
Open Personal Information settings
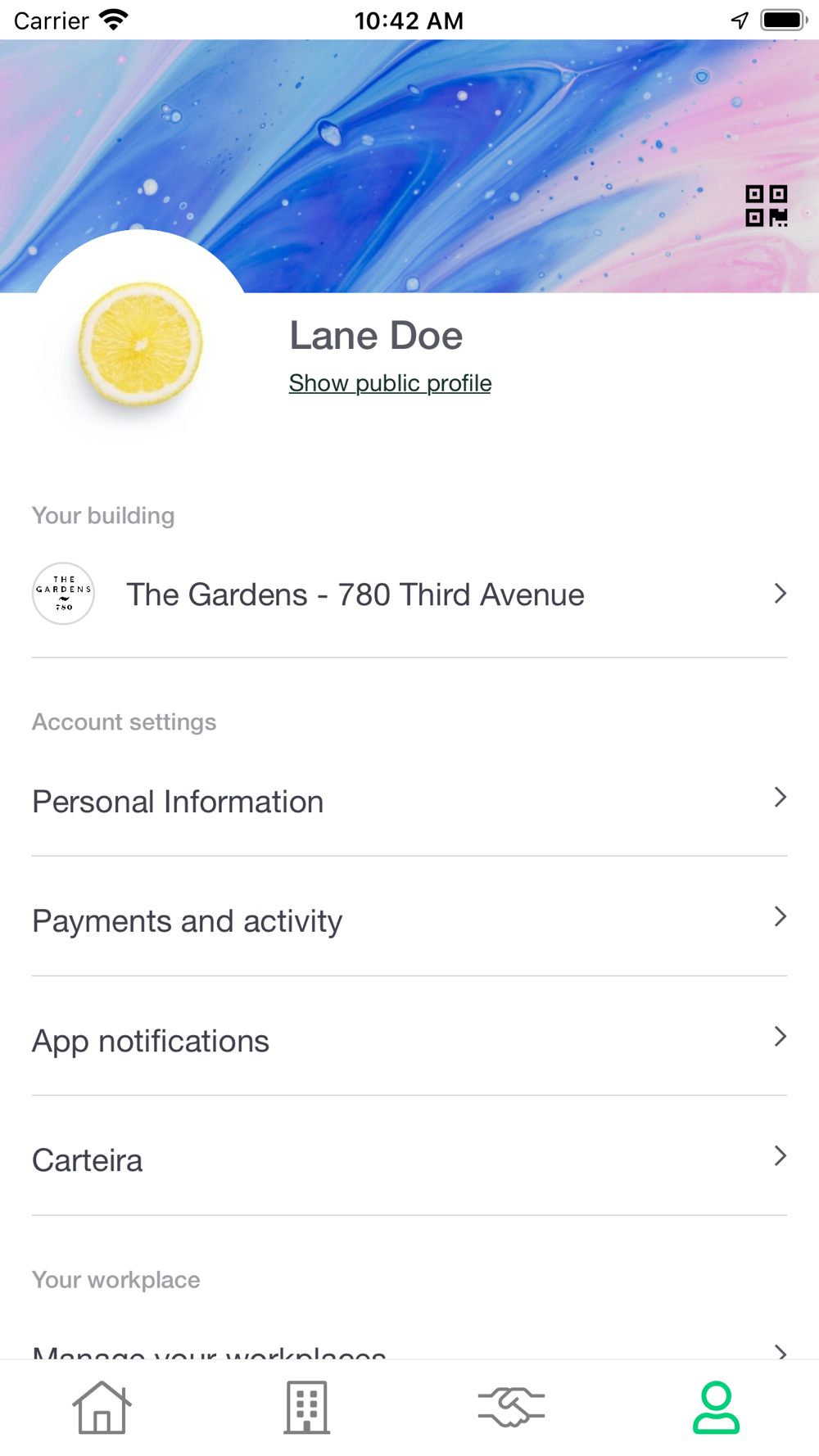[409, 801]
